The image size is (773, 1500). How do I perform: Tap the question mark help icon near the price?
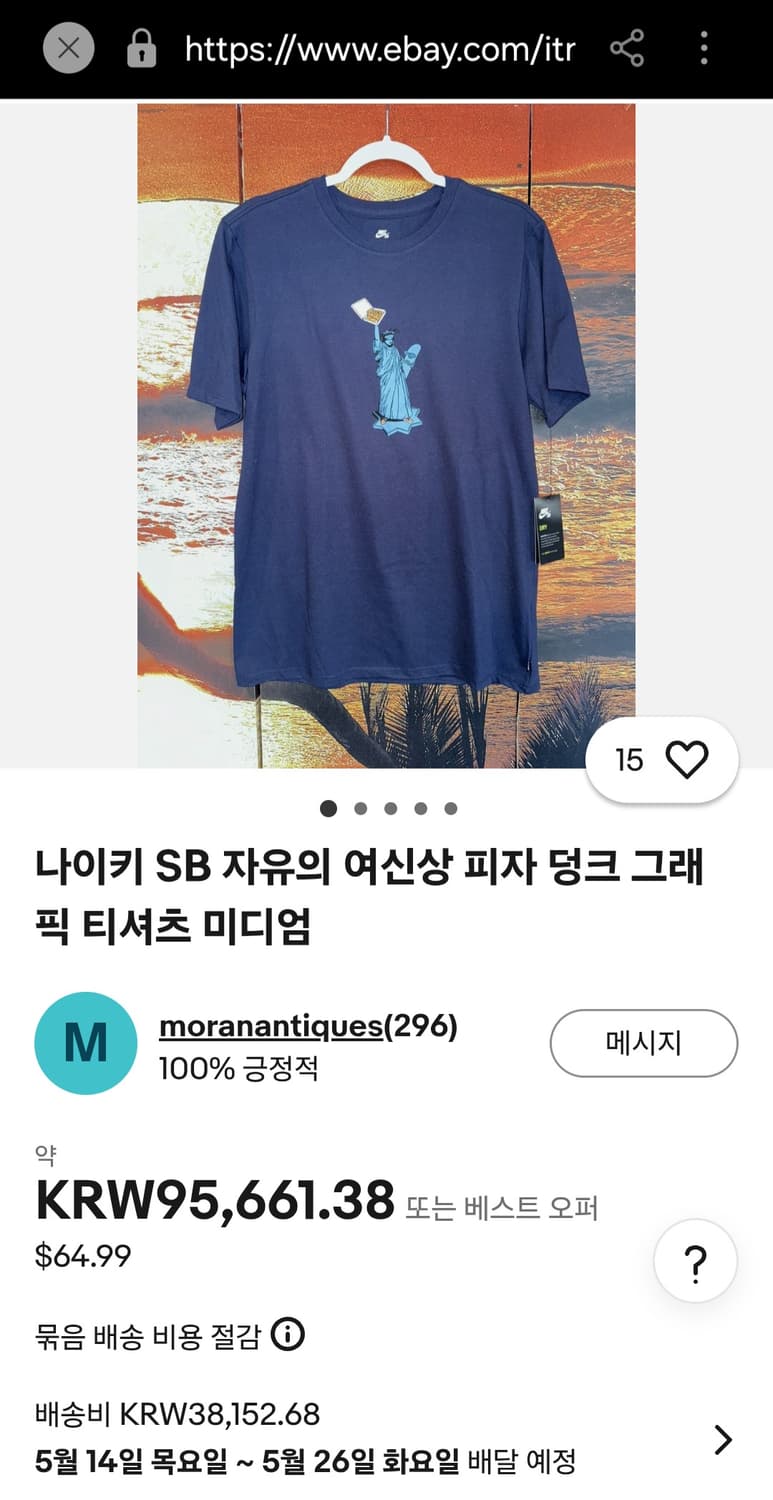coord(695,1261)
